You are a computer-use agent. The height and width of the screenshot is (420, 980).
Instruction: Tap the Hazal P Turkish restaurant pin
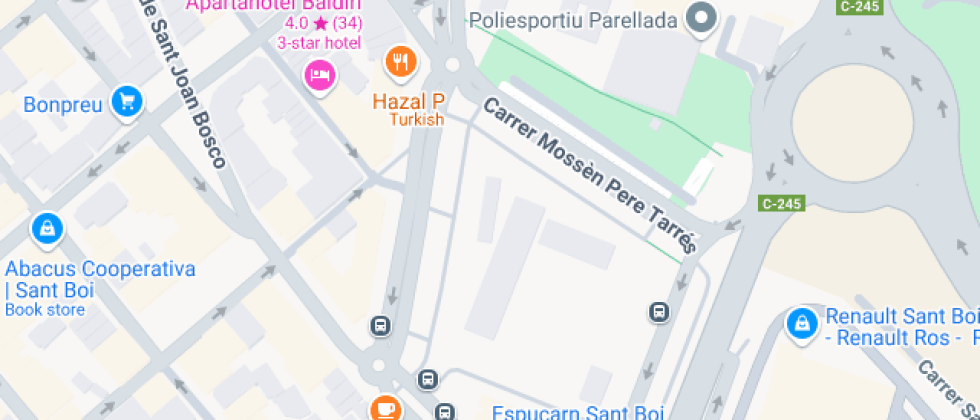pyautogui.click(x=401, y=62)
